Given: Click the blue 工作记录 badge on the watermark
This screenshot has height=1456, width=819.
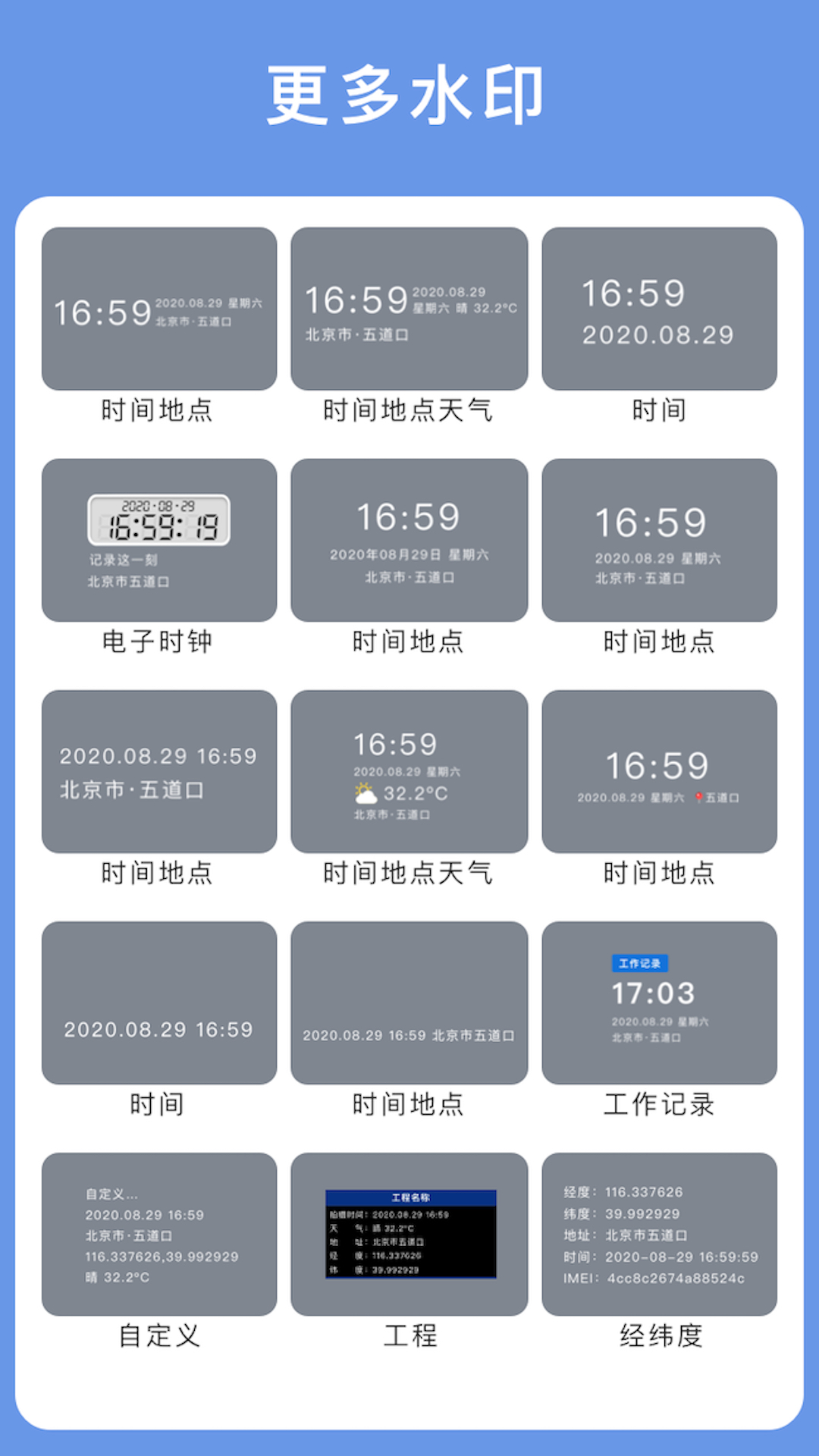Looking at the screenshot, I should pos(641,963).
